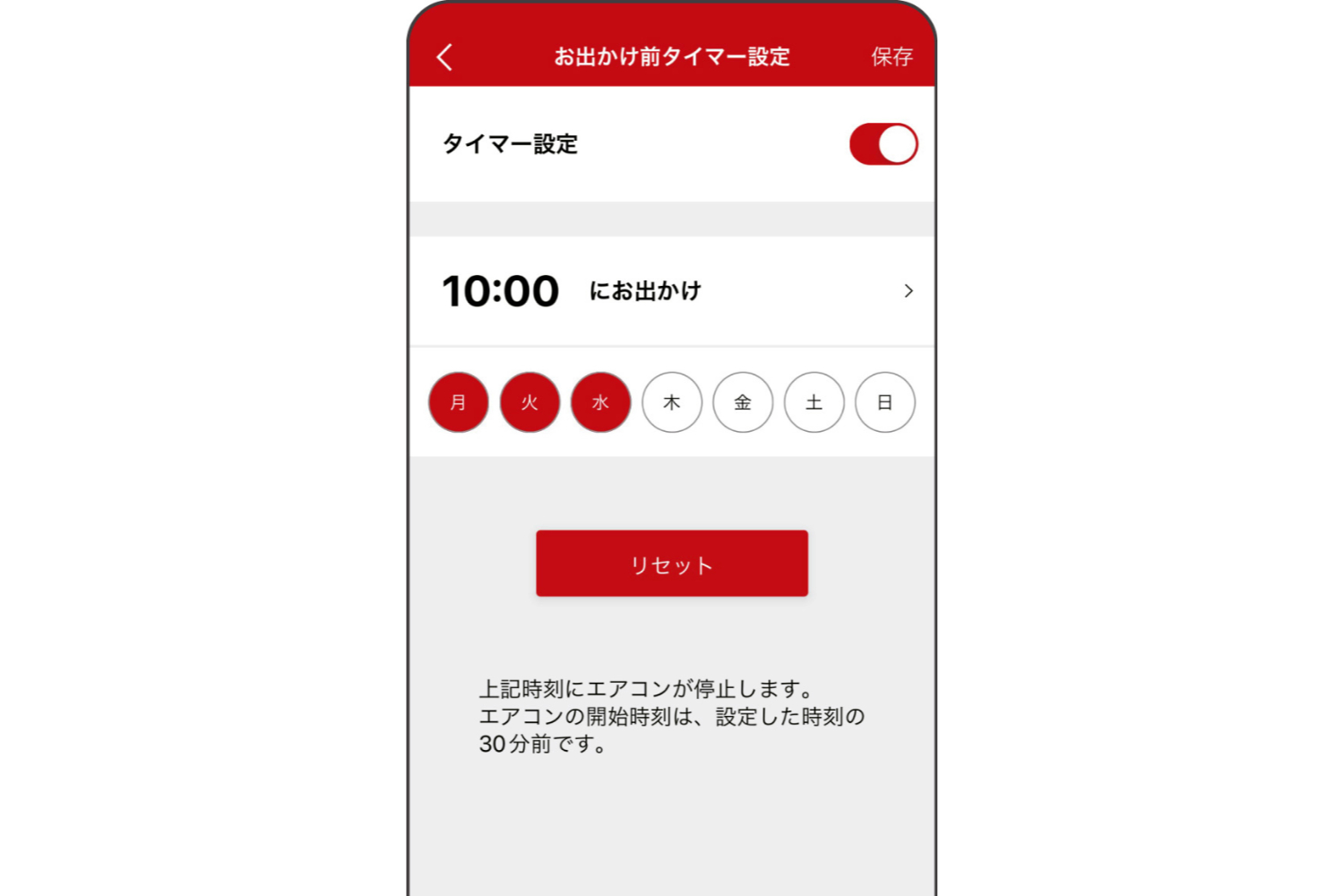The width and height of the screenshot is (1344, 896).
Task: Turn off the タイマー設定 switch
Action: 883,144
